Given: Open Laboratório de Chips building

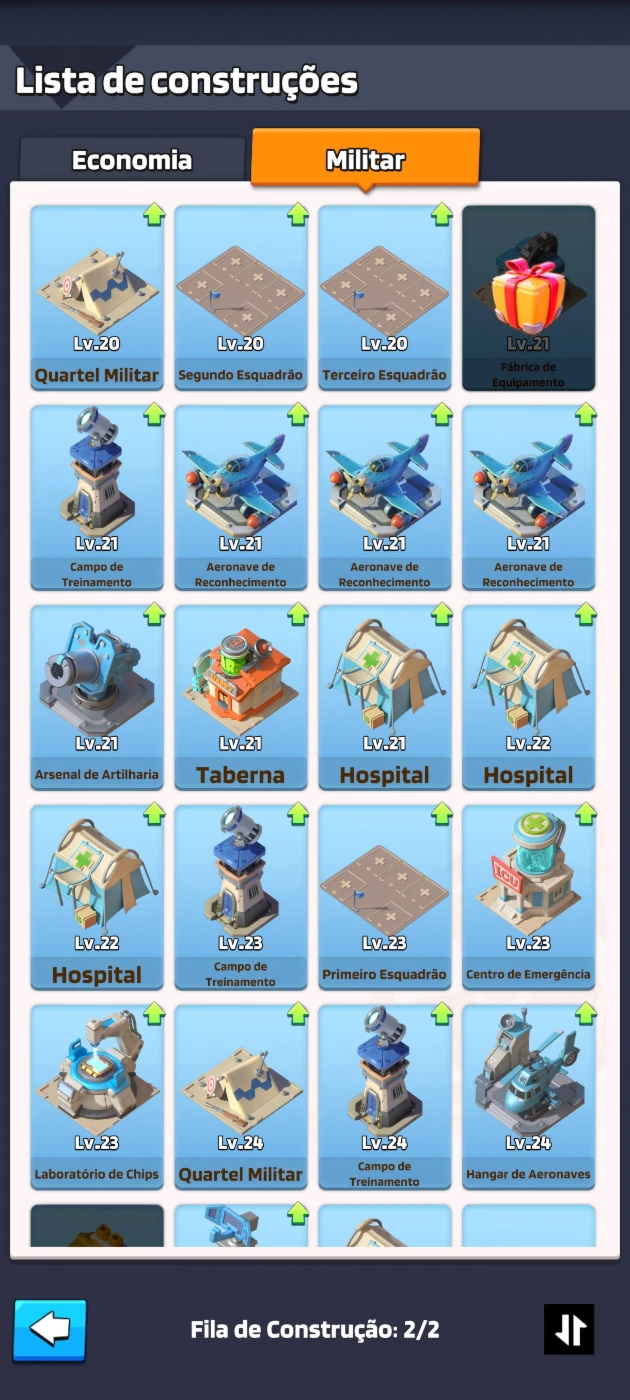Looking at the screenshot, I should pos(97,1098).
